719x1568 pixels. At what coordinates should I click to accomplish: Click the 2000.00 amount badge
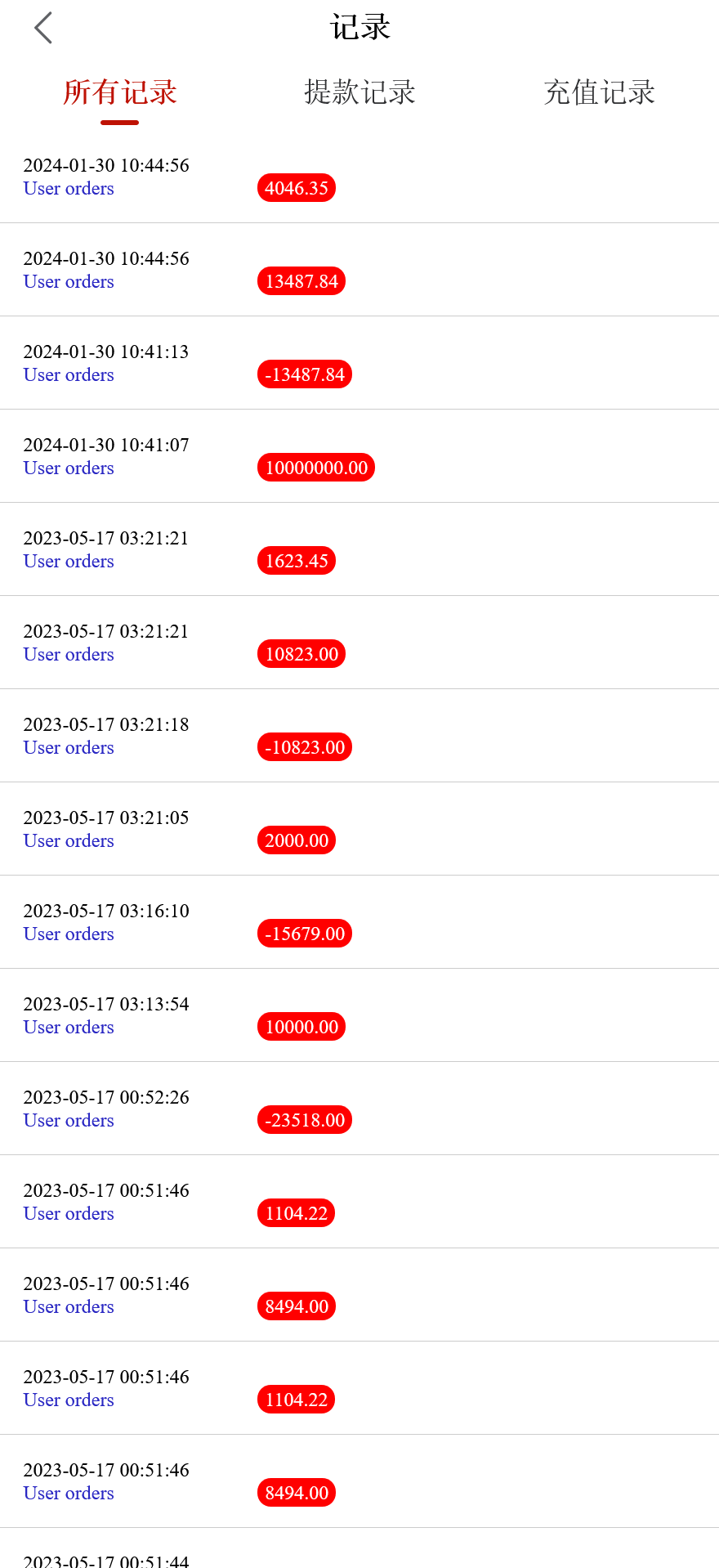(x=296, y=840)
